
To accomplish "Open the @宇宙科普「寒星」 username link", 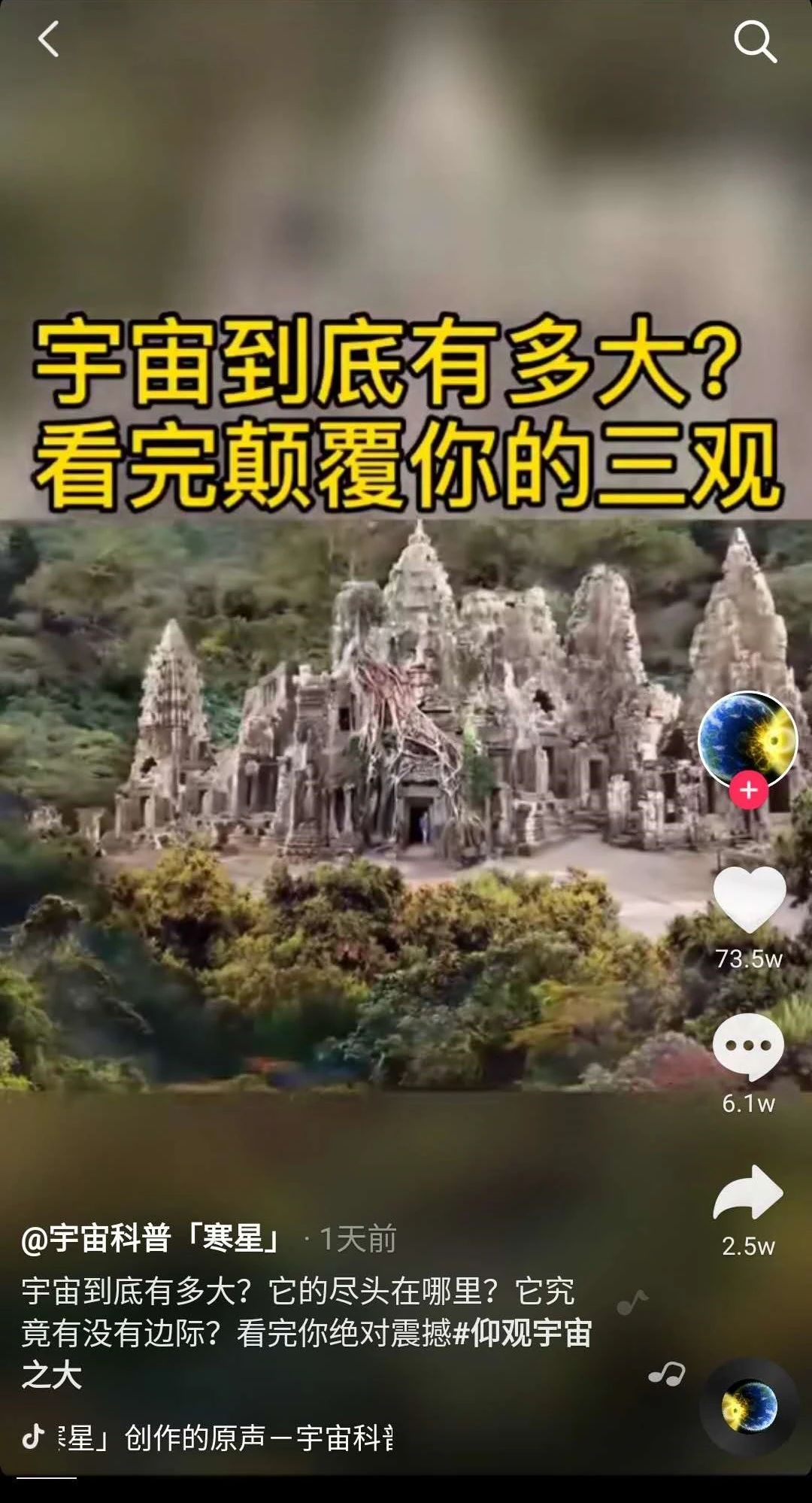I will 150,1239.
